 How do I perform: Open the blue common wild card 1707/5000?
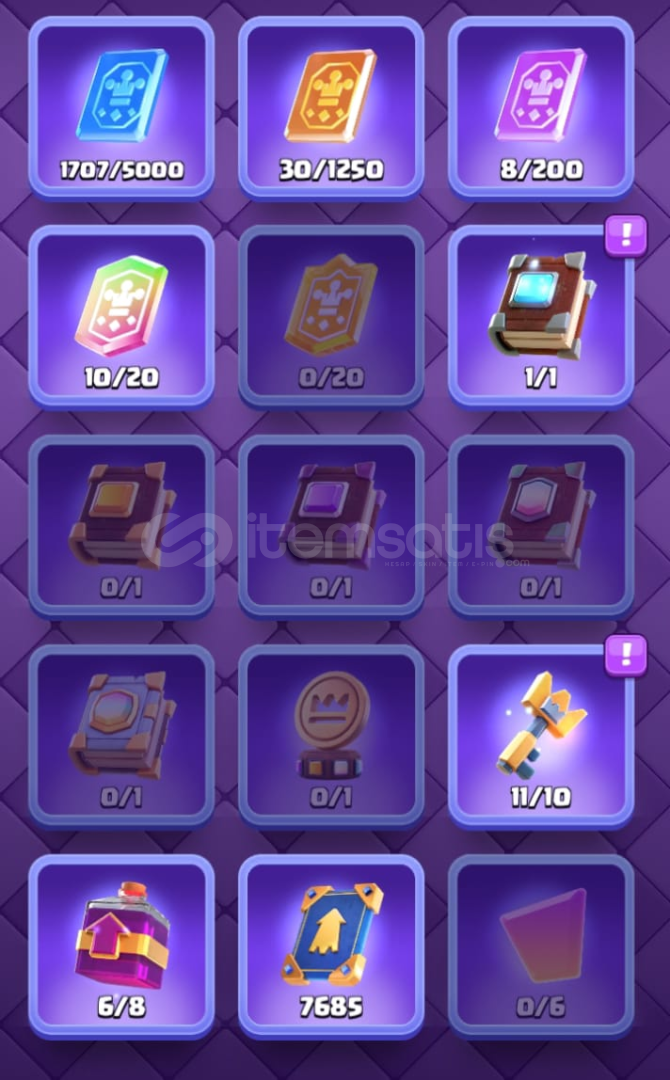(x=121, y=108)
